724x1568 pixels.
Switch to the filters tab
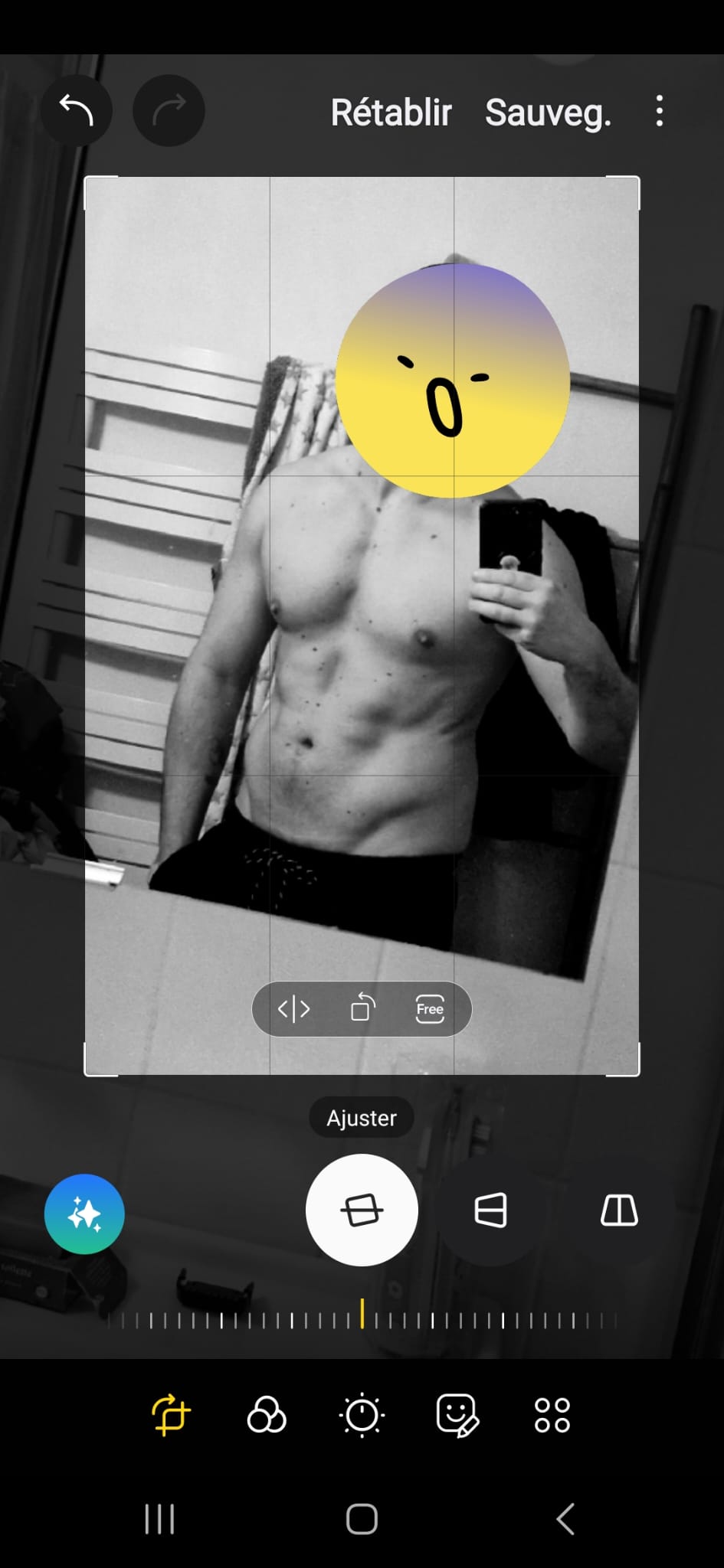pyautogui.click(x=267, y=1414)
